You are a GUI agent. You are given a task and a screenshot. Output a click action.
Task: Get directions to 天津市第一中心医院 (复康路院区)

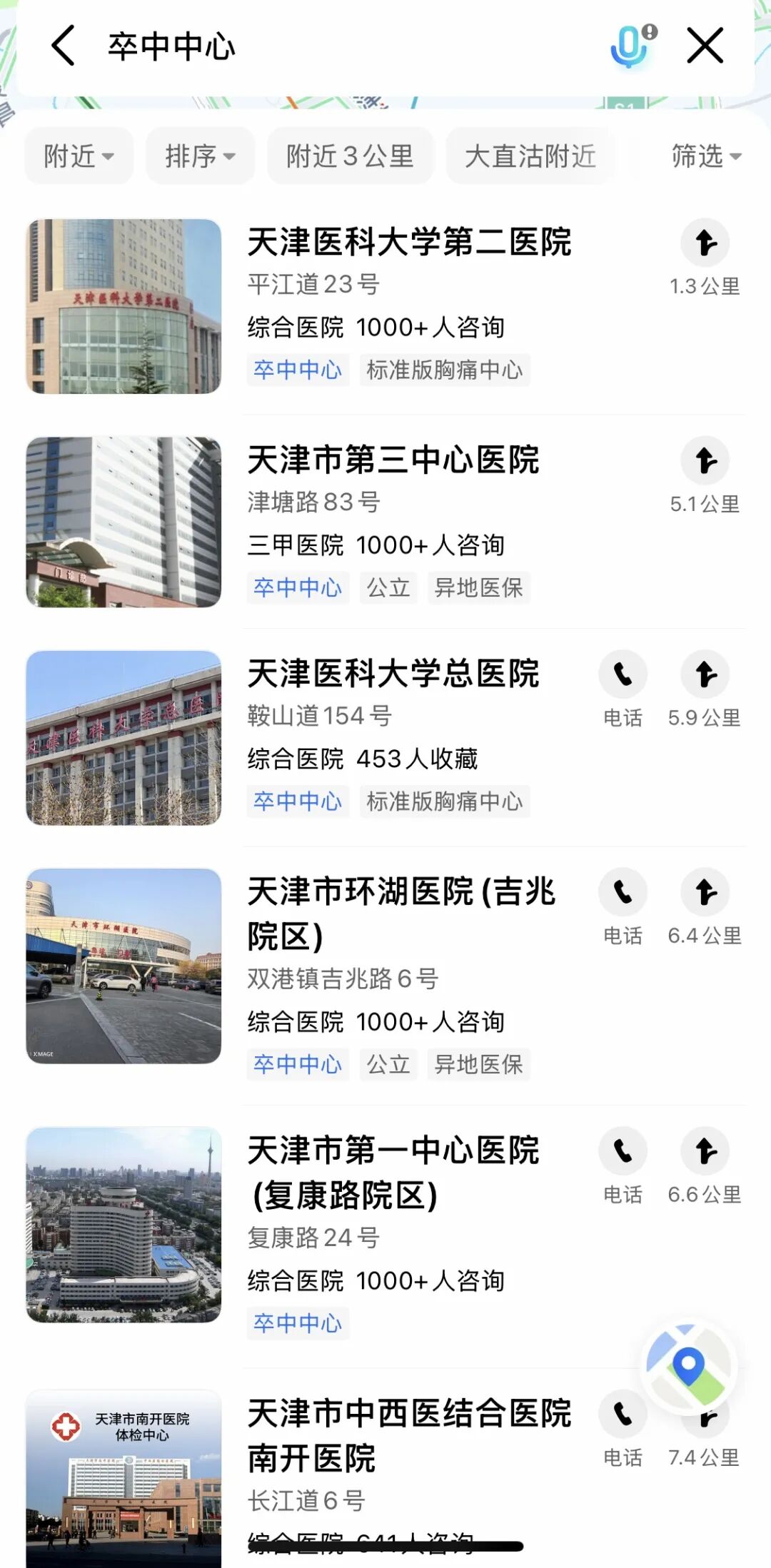(705, 1151)
